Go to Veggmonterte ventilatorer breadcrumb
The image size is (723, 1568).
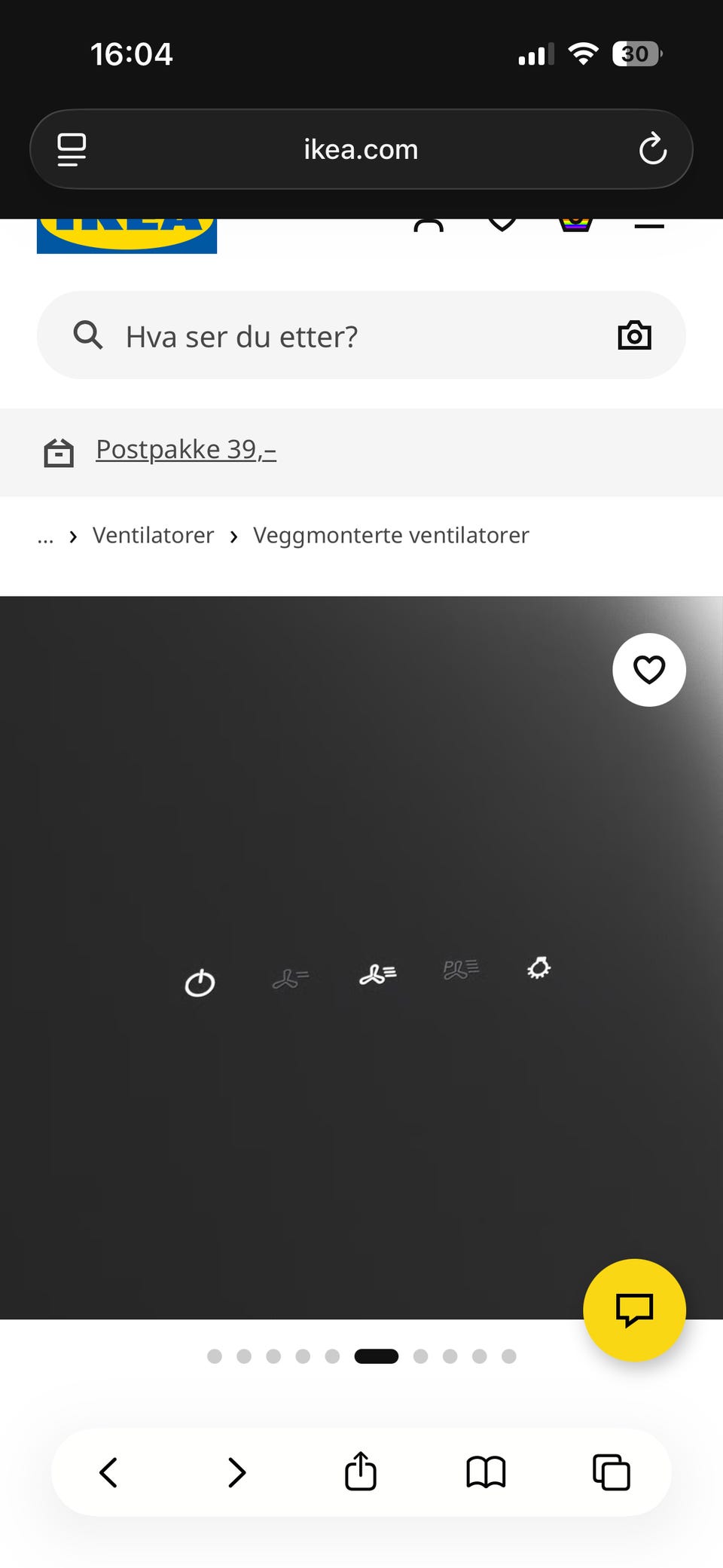click(391, 535)
